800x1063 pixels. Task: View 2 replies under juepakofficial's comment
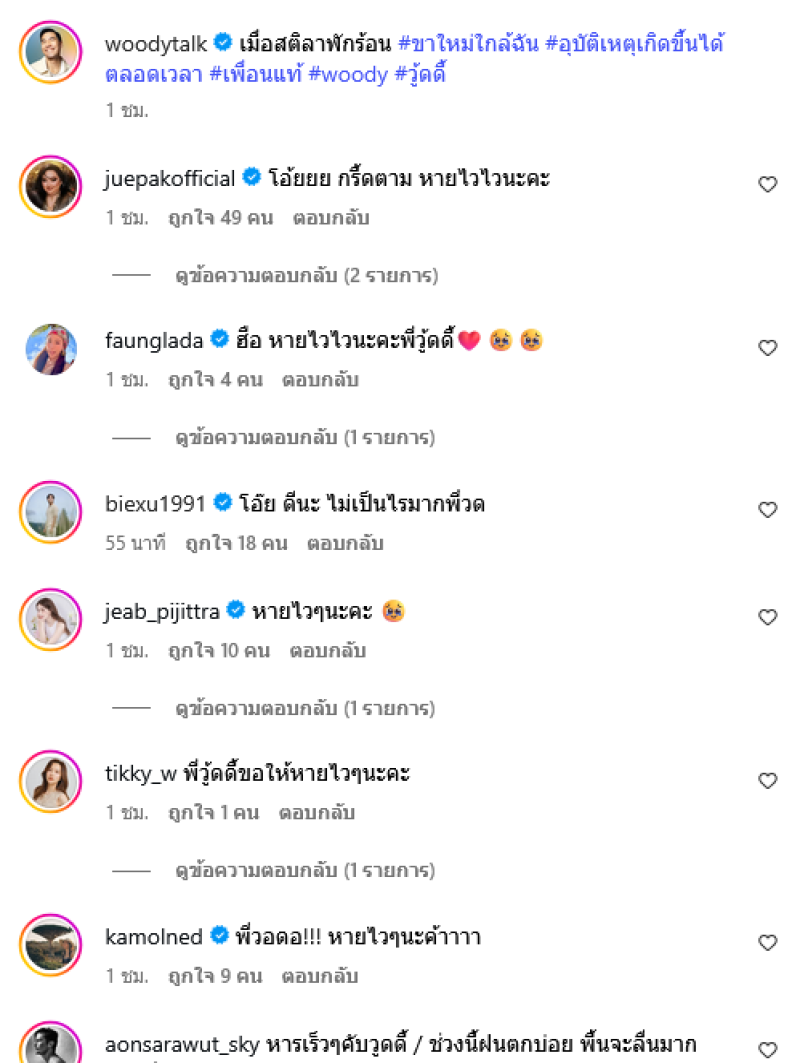(x=306, y=275)
